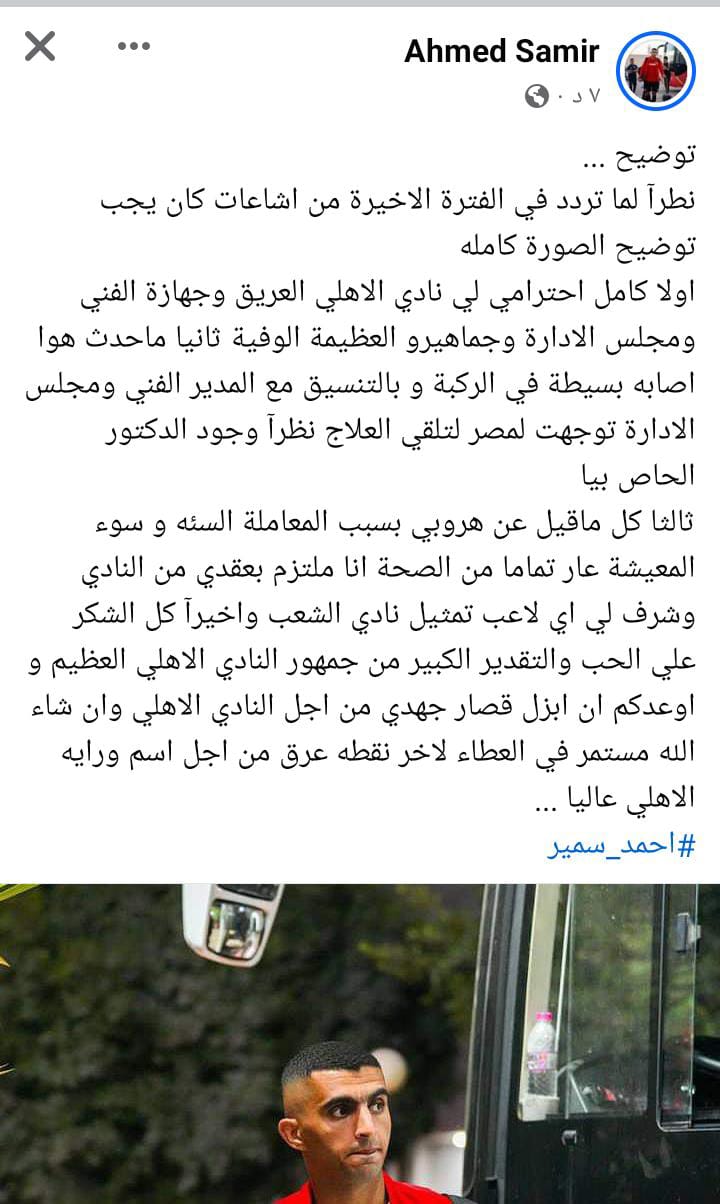720x1204 pixels.
Task: Open Ahmed Samir's profile name
Action: point(501,51)
